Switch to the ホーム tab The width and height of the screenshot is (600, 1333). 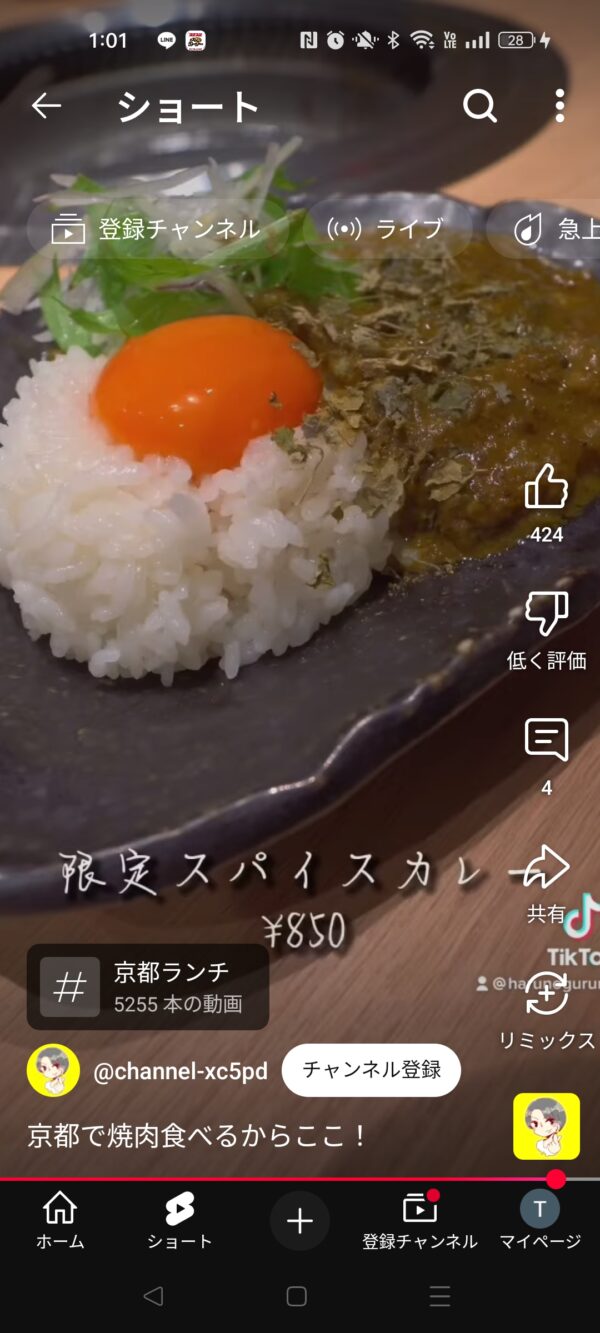tap(60, 1220)
